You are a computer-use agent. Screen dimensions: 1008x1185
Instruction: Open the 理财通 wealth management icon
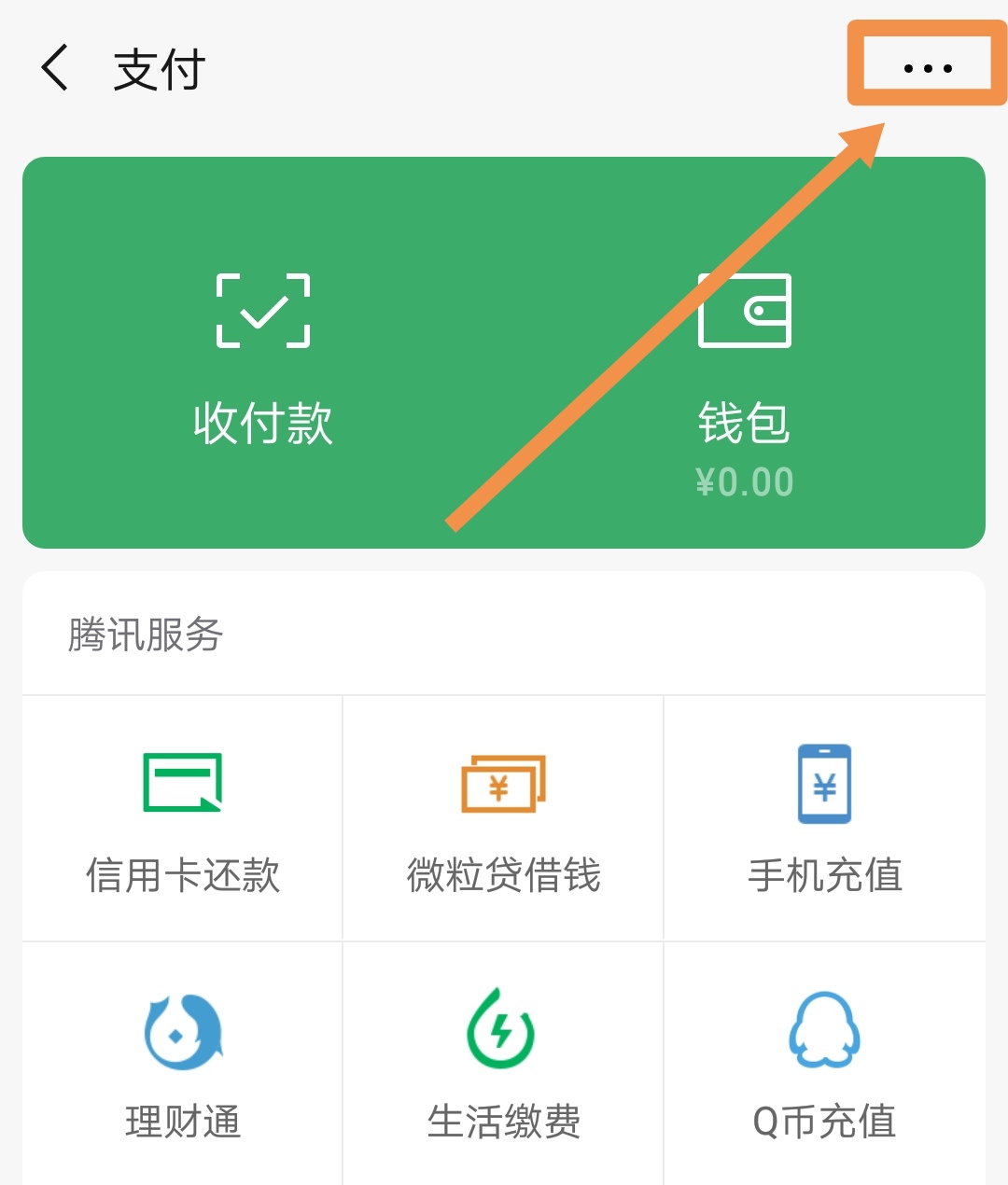[181, 1032]
